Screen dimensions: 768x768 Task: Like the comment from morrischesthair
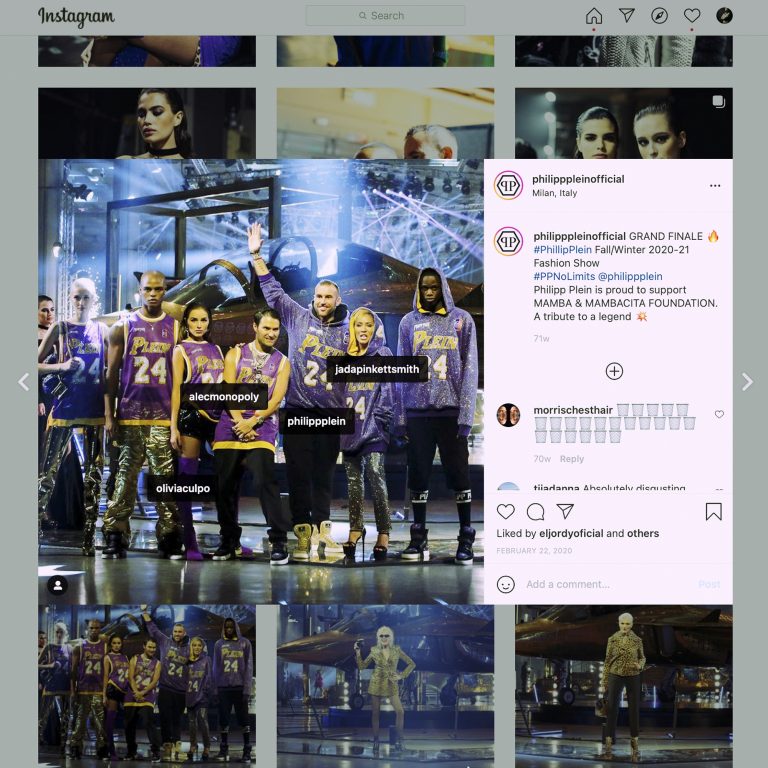click(719, 414)
